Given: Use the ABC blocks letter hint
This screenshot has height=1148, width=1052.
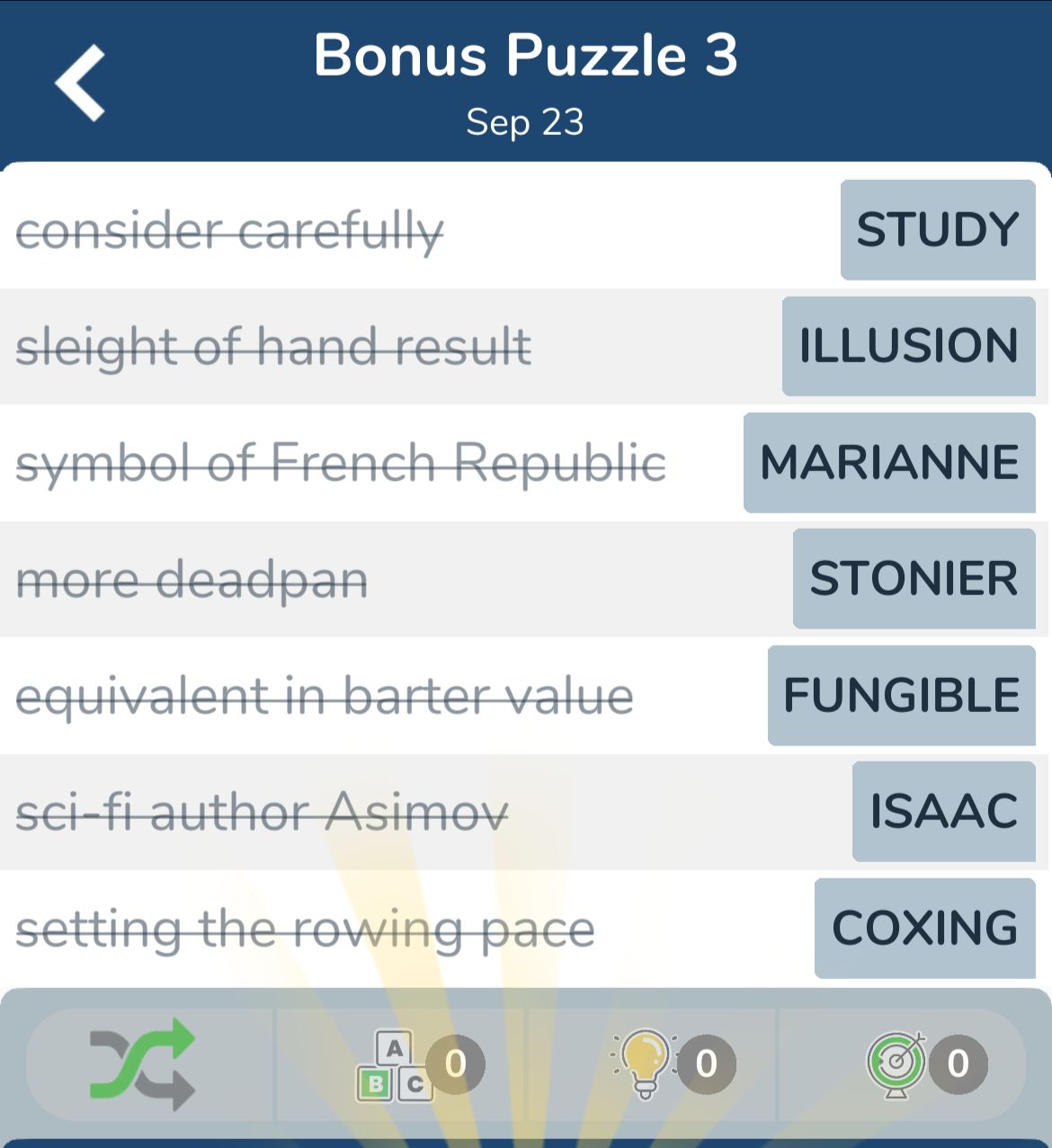Looking at the screenshot, I should tap(396, 1065).
